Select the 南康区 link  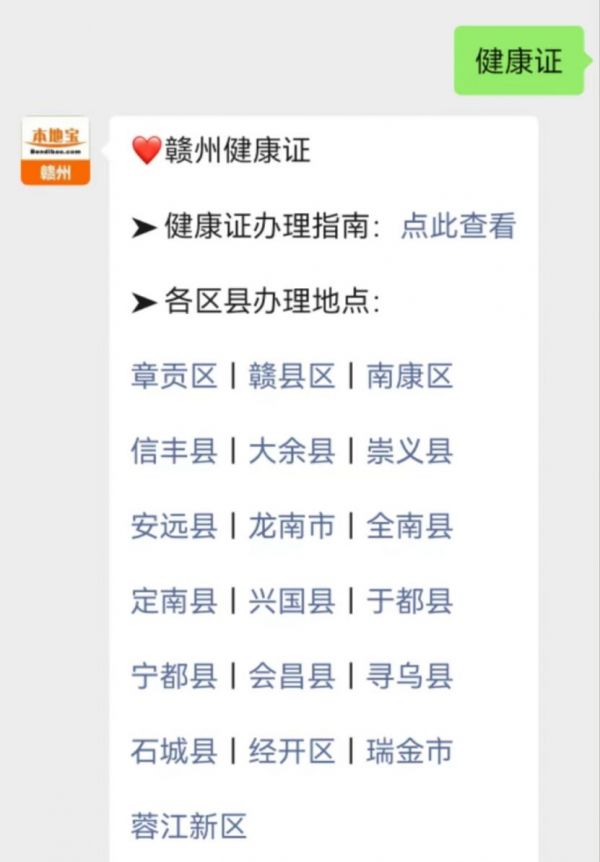[x=410, y=376]
